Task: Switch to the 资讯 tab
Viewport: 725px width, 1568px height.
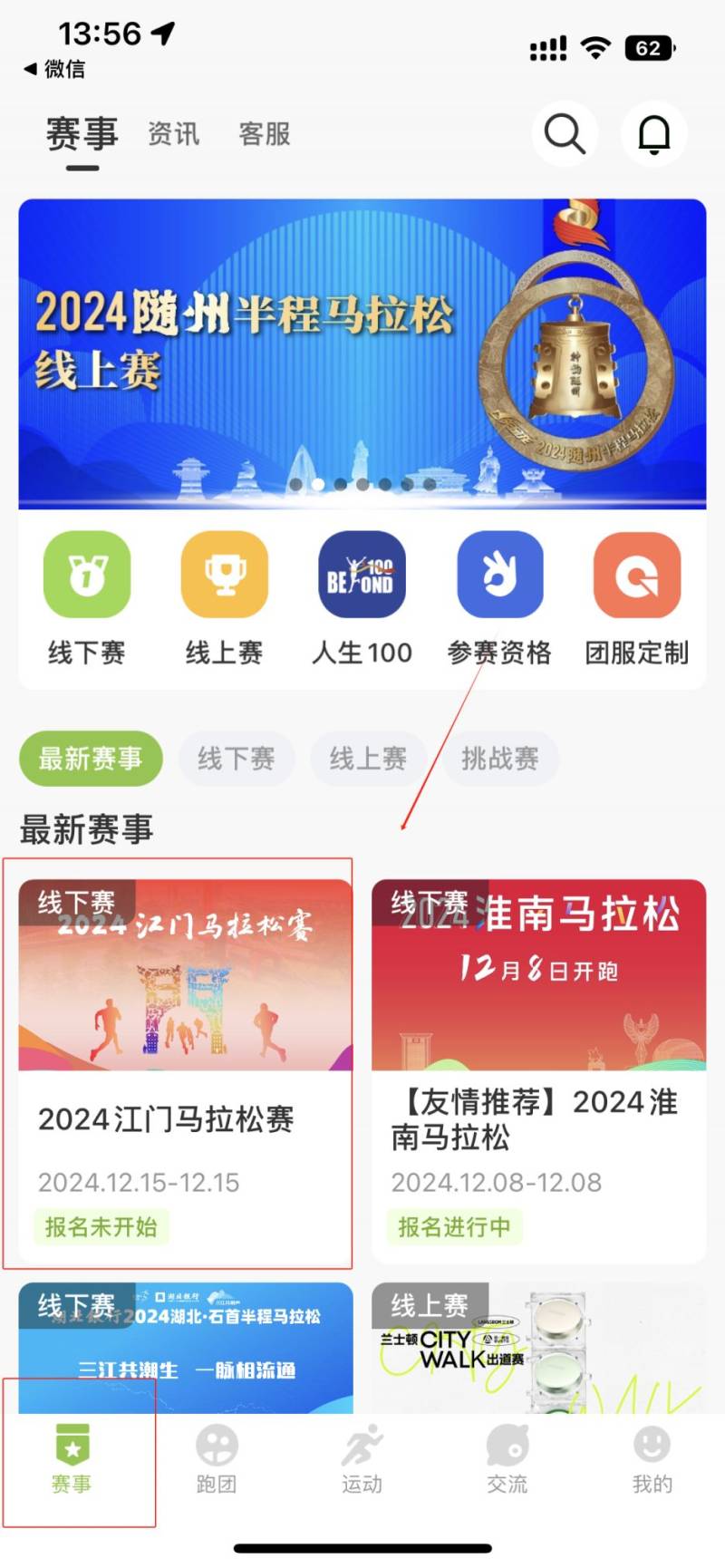Action: pyautogui.click(x=173, y=134)
